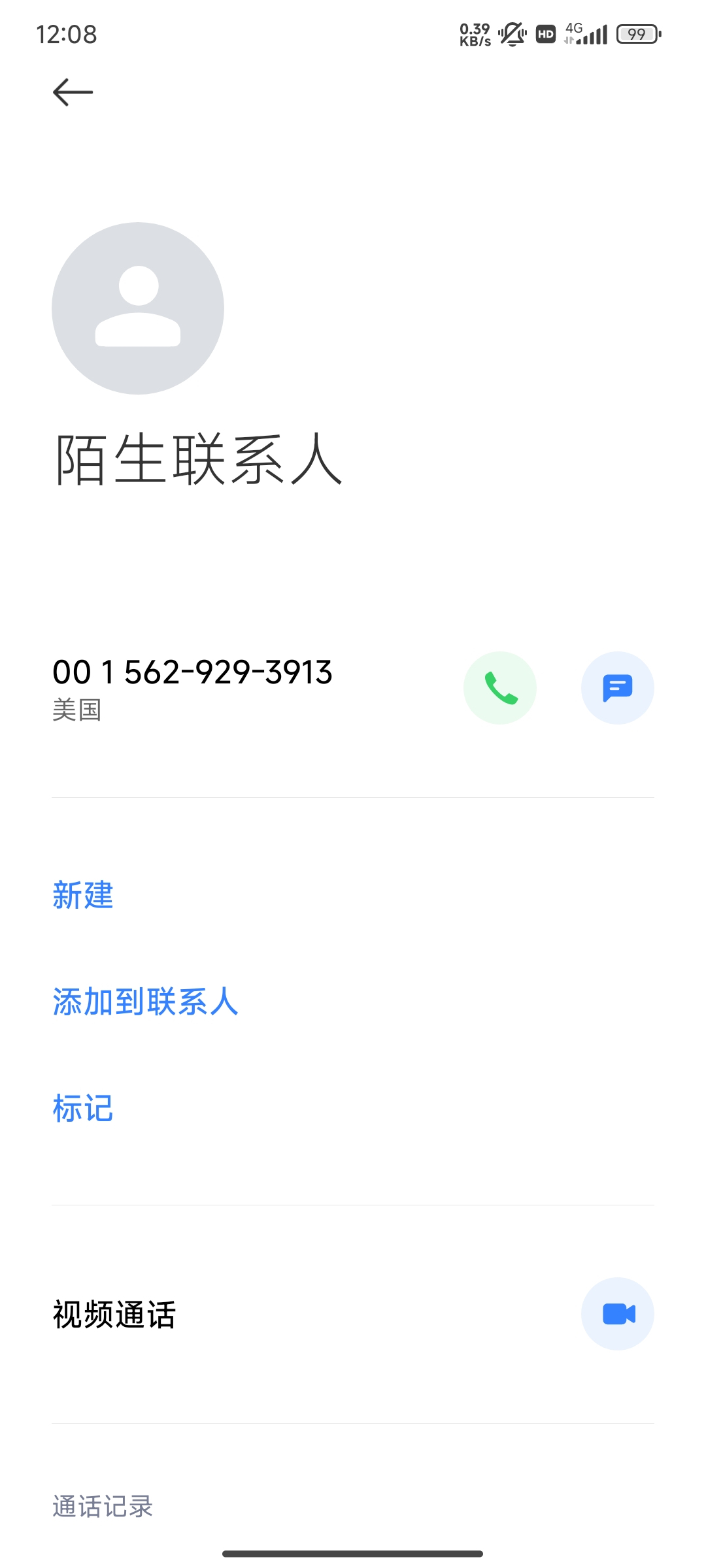
Task: Tap 新建 to create a new contact
Action: click(83, 895)
